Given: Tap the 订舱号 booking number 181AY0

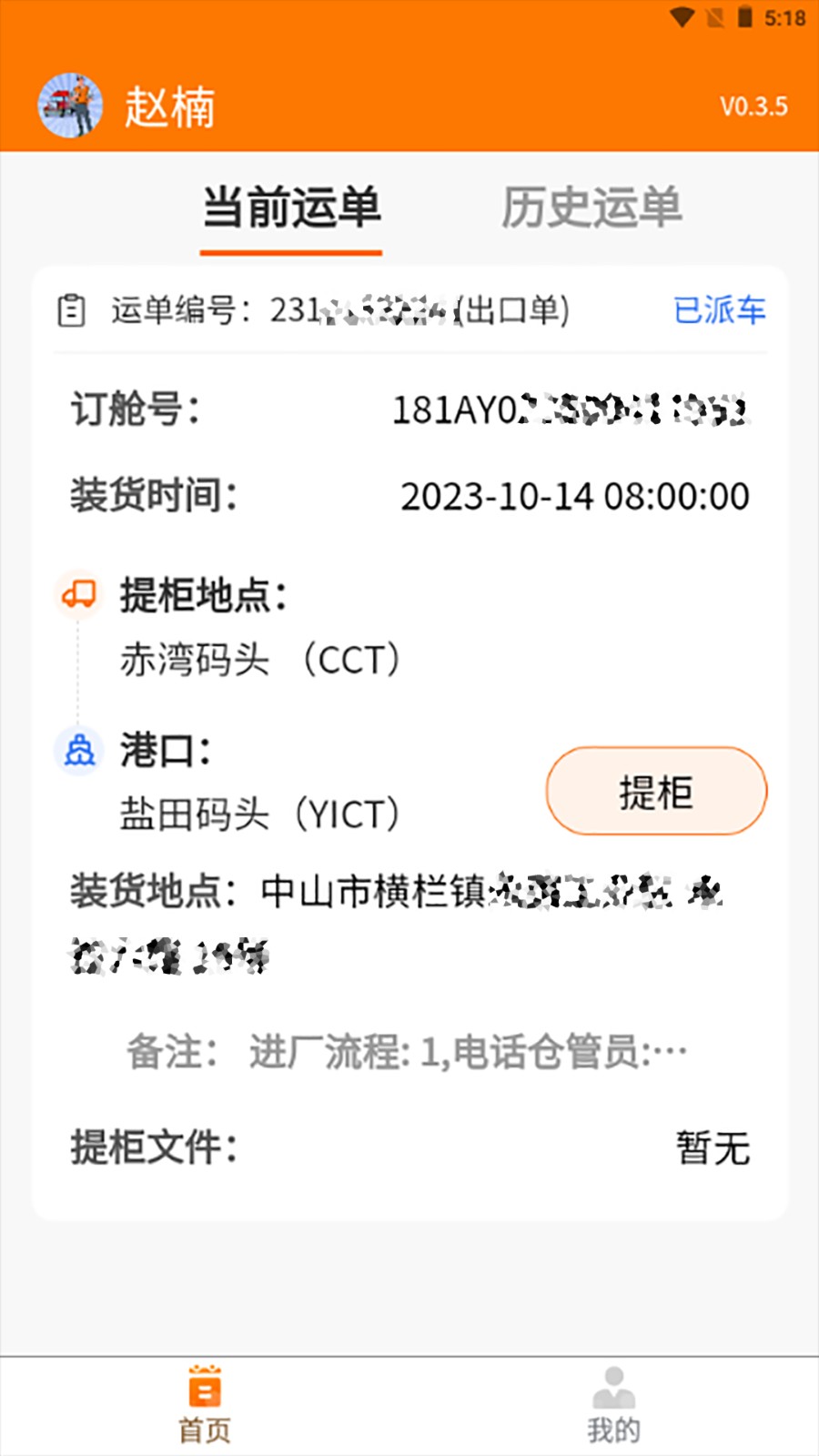Looking at the screenshot, I should pos(573,409).
